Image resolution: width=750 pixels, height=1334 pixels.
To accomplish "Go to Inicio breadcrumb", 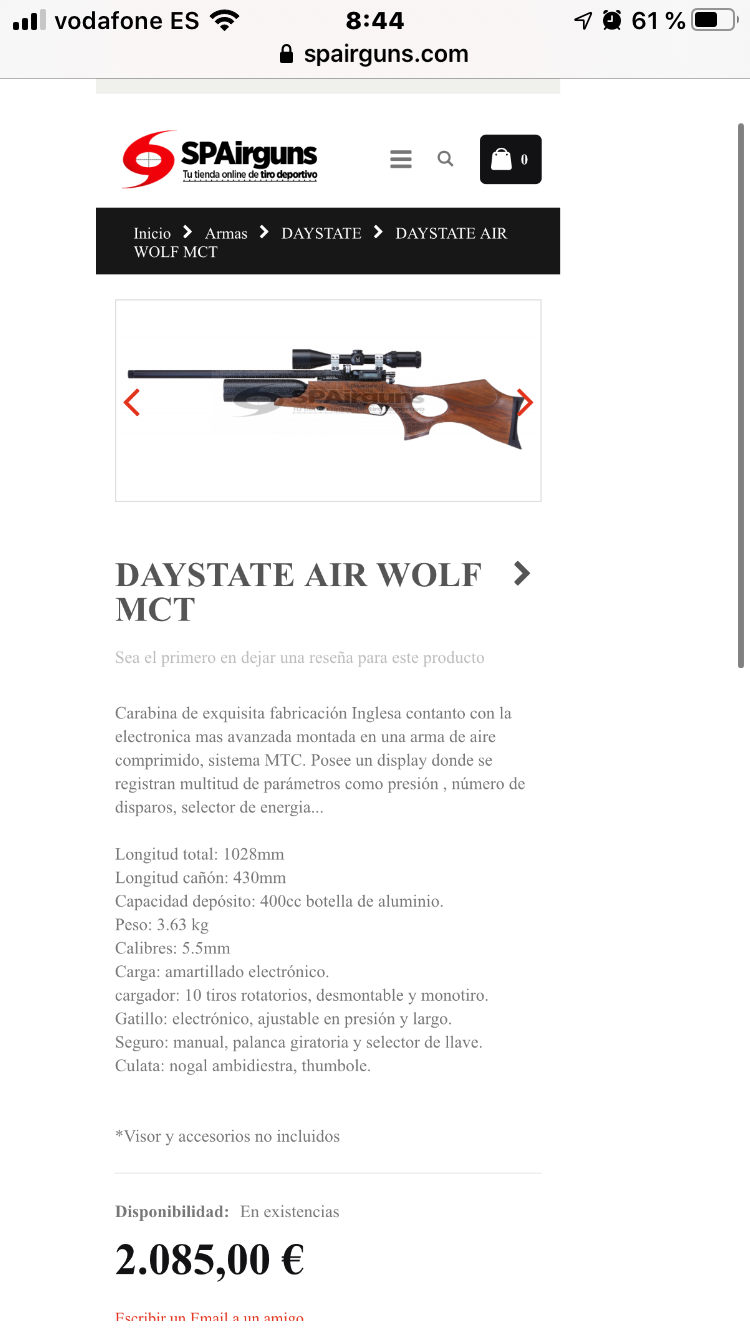I will [152, 233].
